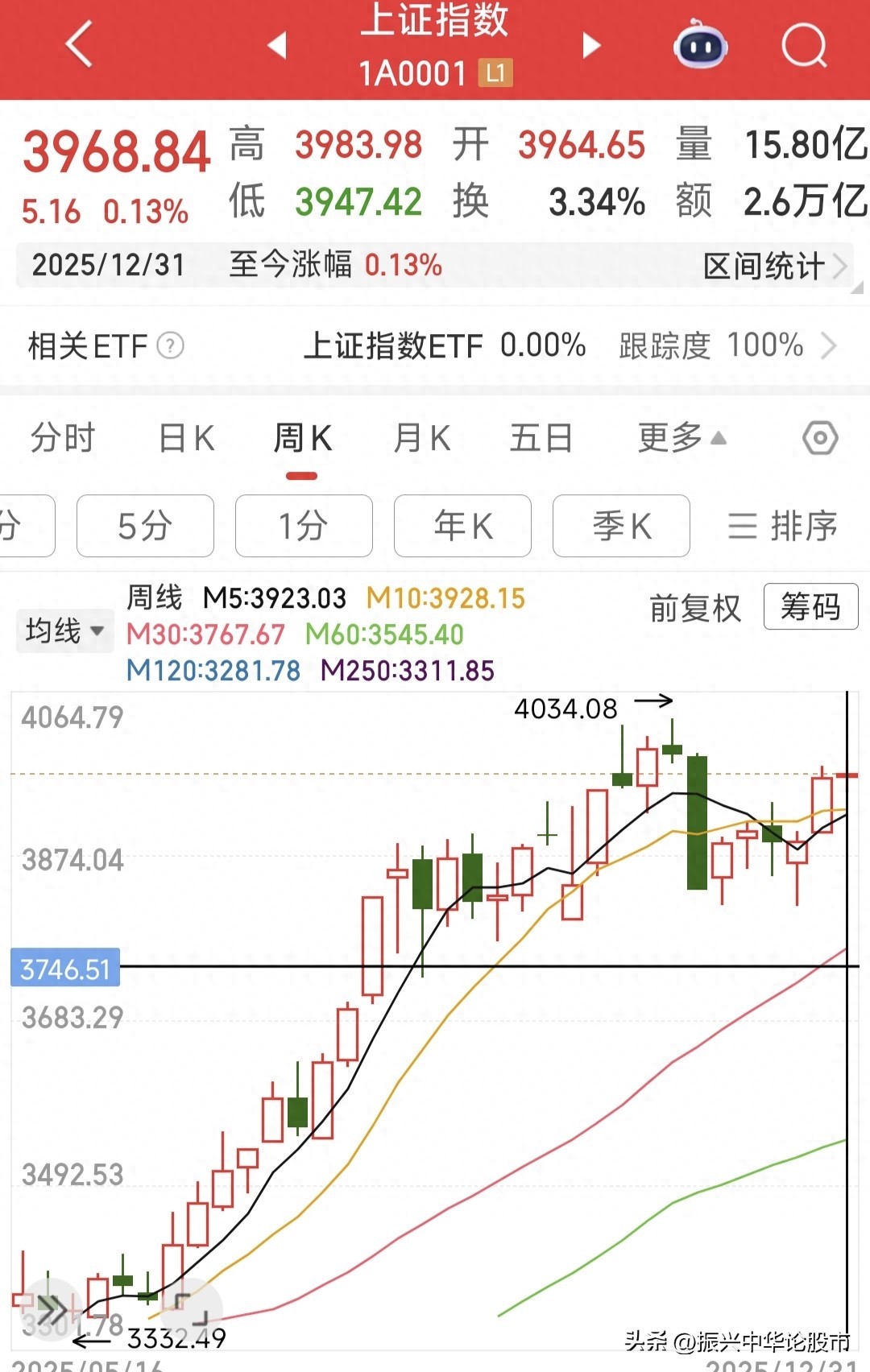
Task: Switch to the 月K tab
Action: point(420,438)
